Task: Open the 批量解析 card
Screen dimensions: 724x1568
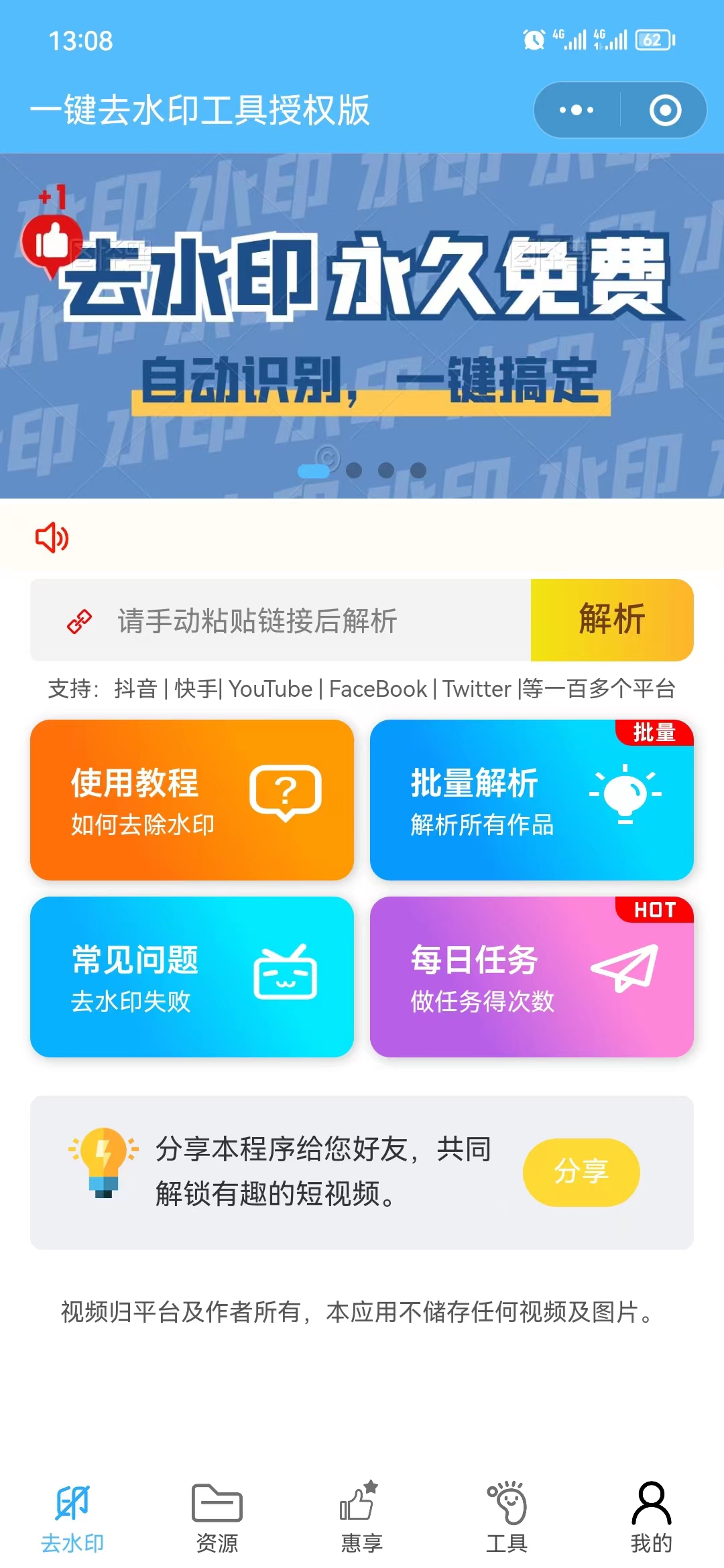Action: tap(532, 800)
